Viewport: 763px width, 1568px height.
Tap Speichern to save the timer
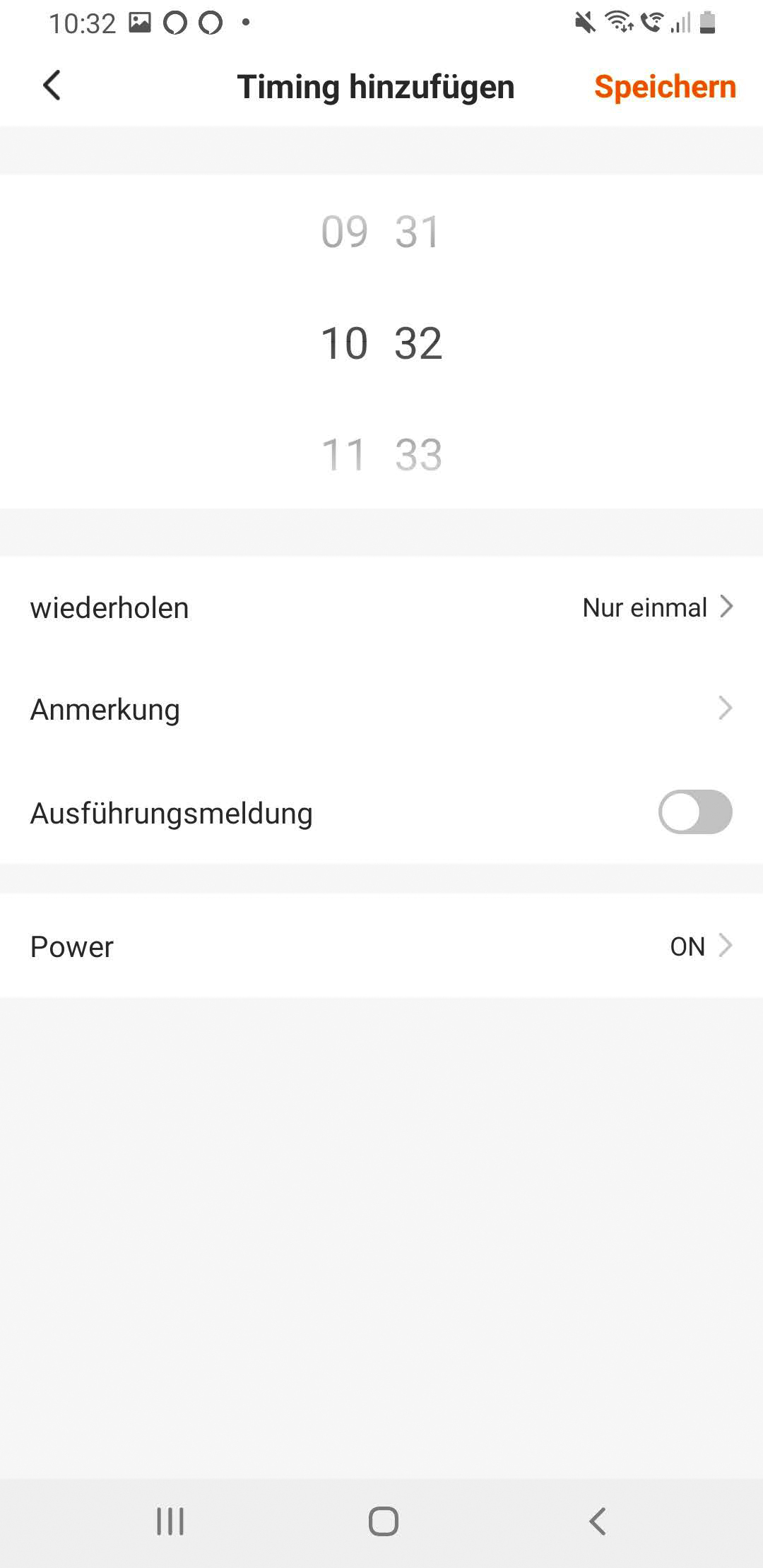(664, 85)
